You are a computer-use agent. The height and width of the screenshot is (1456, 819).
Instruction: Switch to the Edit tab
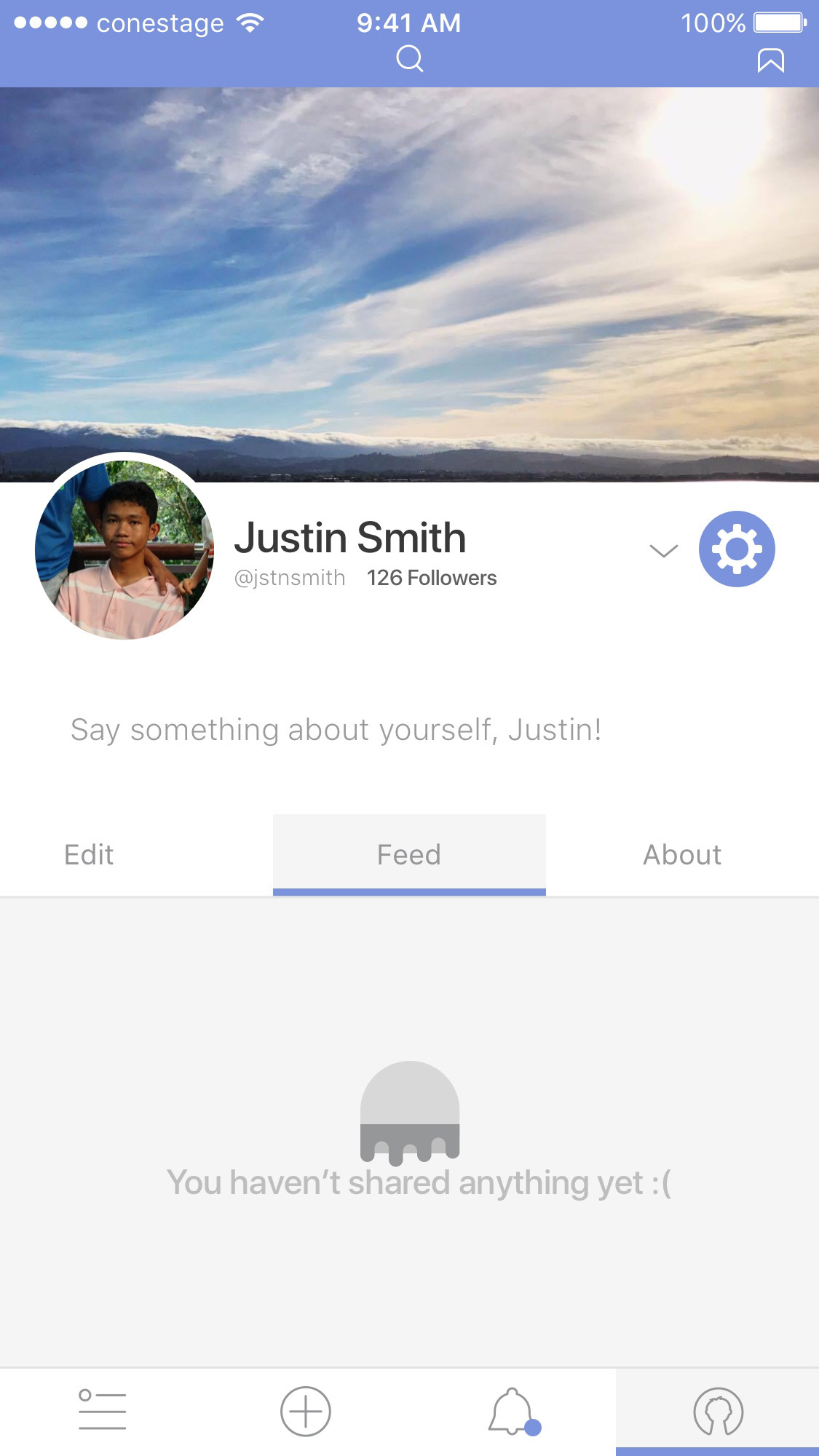point(89,855)
